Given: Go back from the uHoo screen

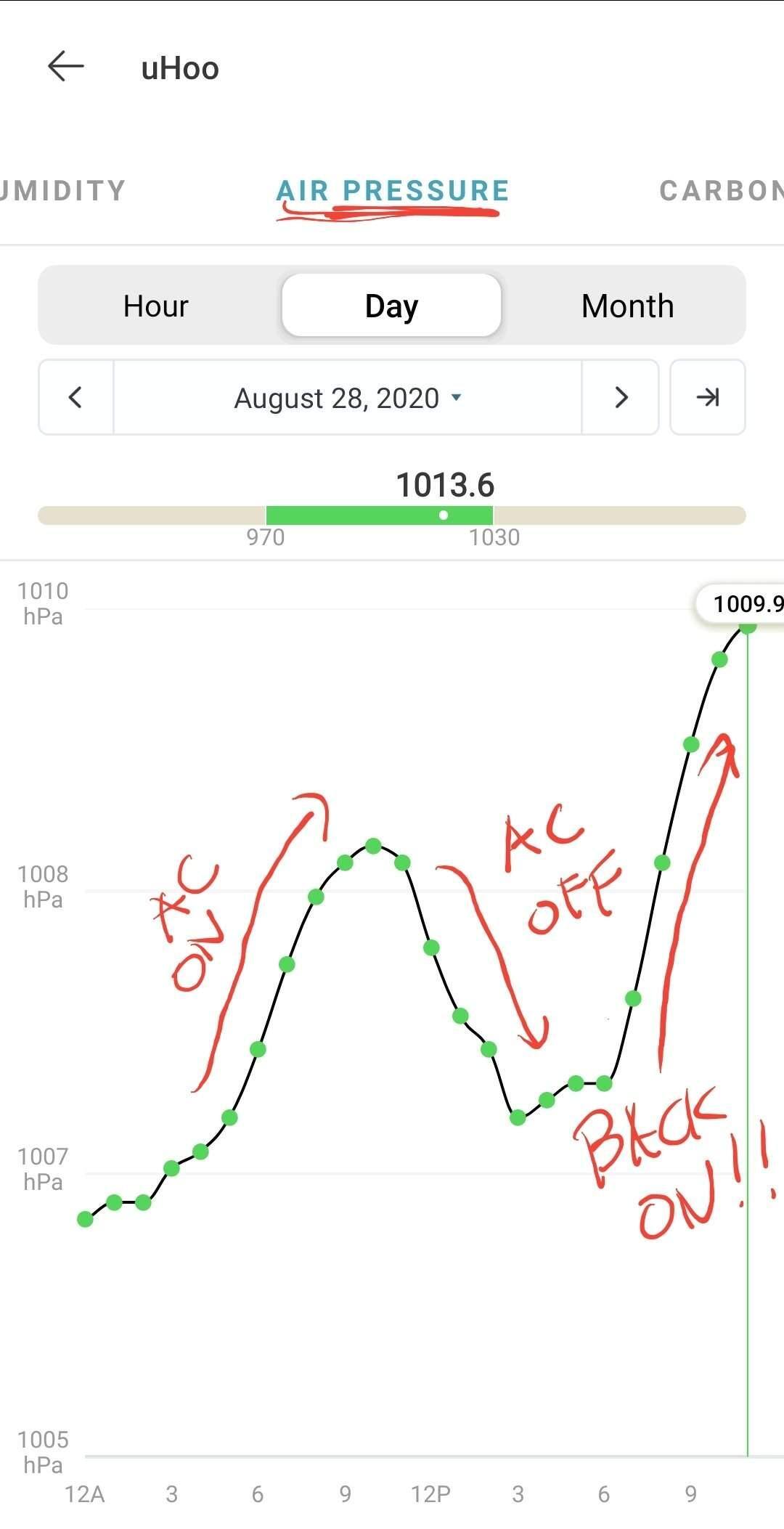Looking at the screenshot, I should pyautogui.click(x=66, y=67).
